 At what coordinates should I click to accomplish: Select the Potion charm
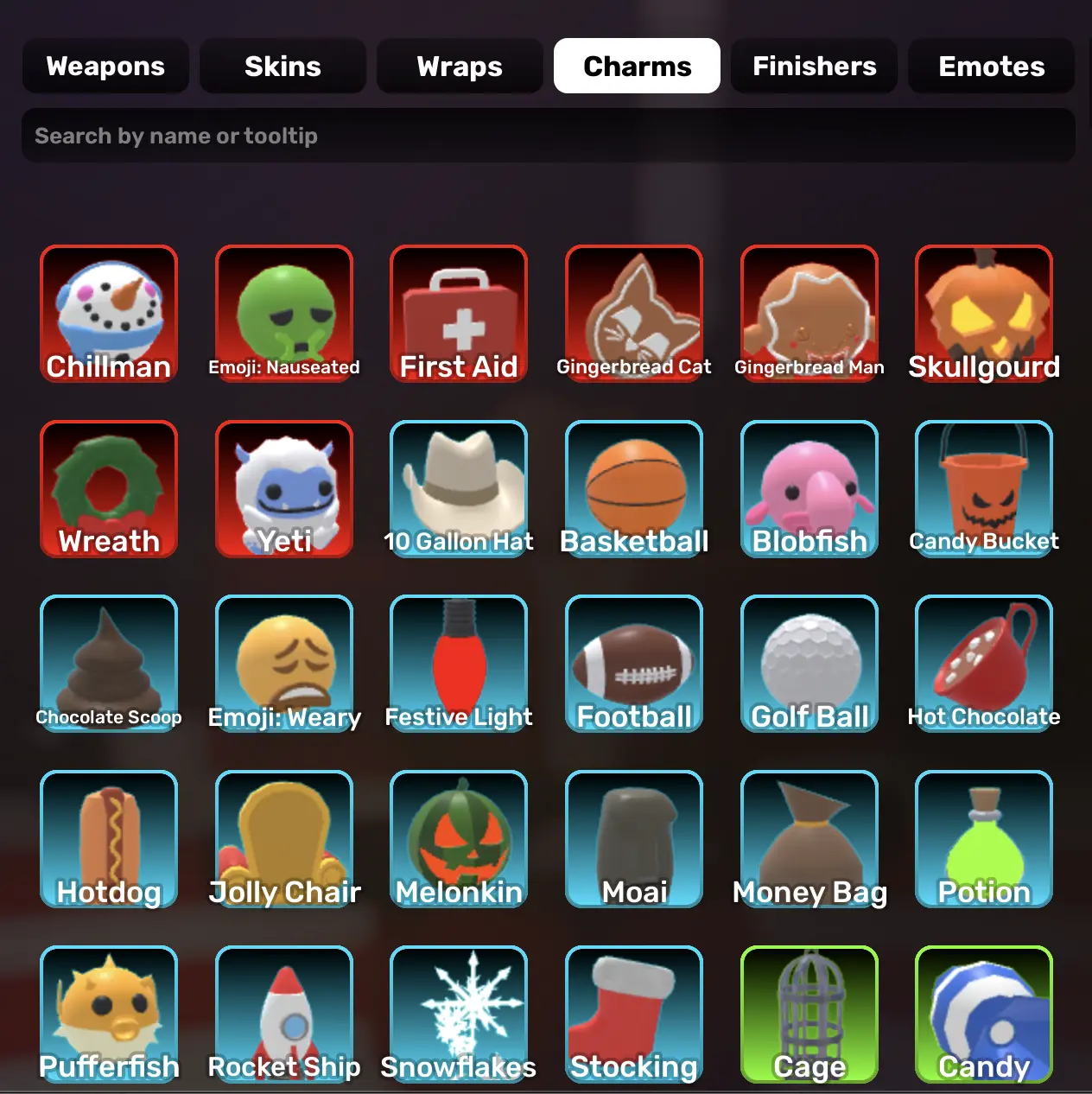click(984, 839)
